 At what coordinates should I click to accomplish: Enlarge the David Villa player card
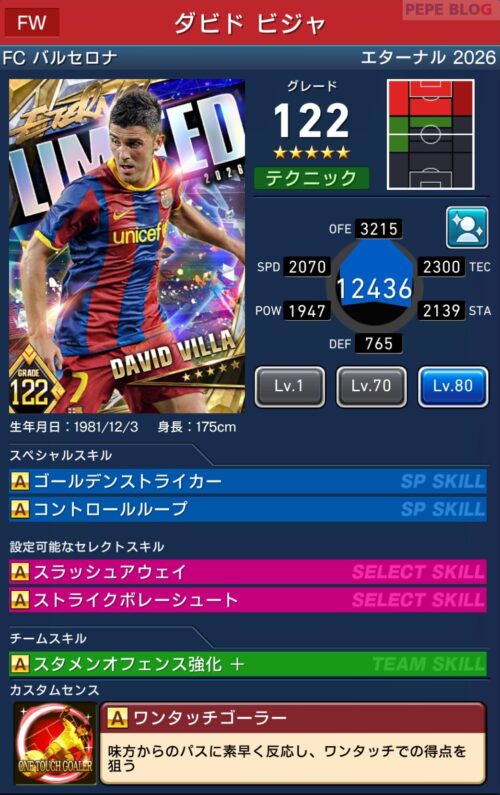[x=127, y=246]
